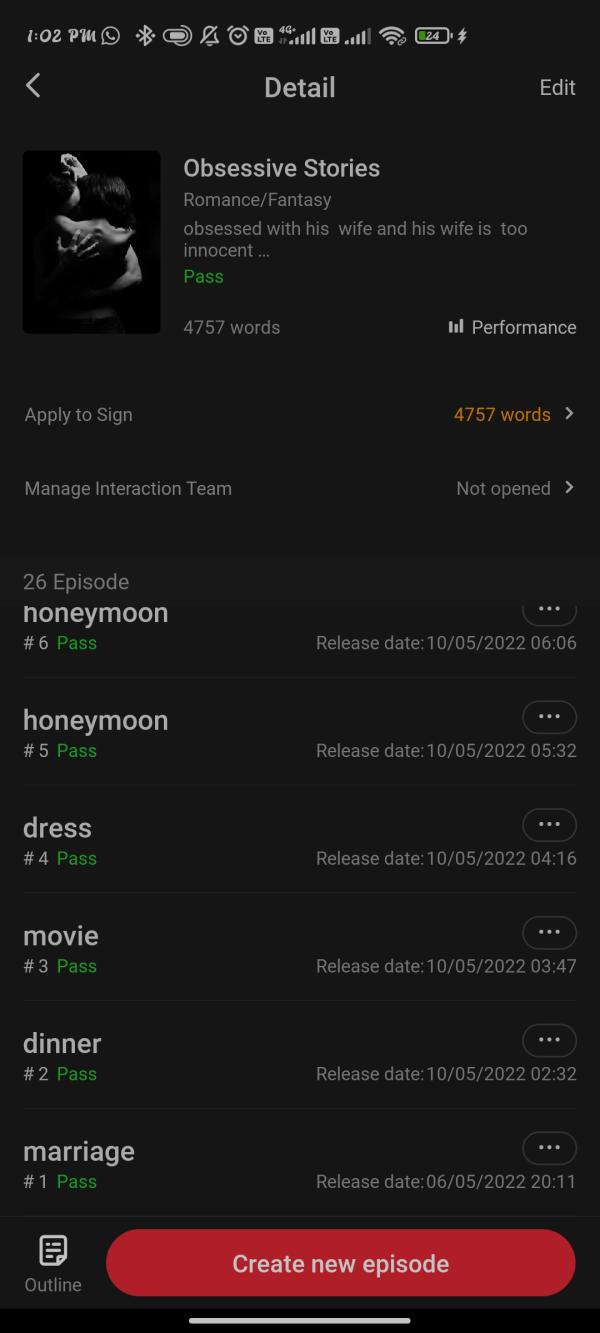Viewport: 600px width, 1333px height.
Task: Open more options for the movie episode
Action: (549, 932)
